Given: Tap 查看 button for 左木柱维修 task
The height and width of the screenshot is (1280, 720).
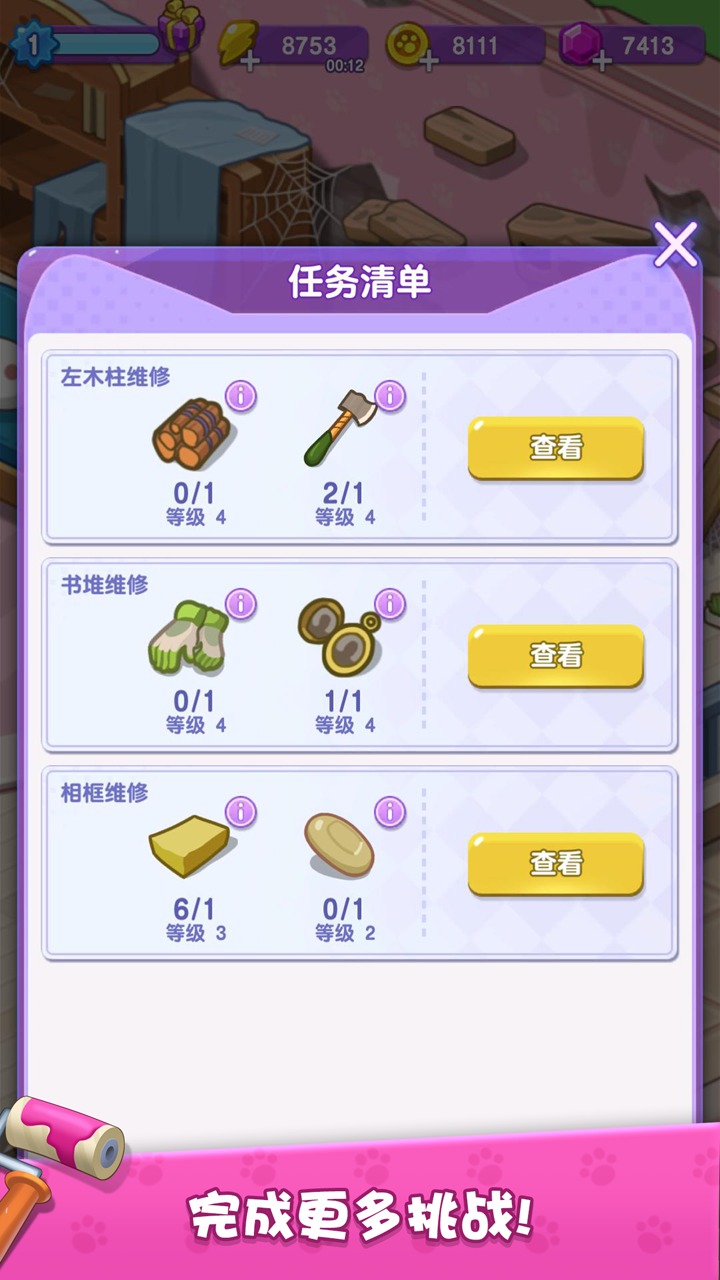Looking at the screenshot, I should pyautogui.click(x=556, y=447).
